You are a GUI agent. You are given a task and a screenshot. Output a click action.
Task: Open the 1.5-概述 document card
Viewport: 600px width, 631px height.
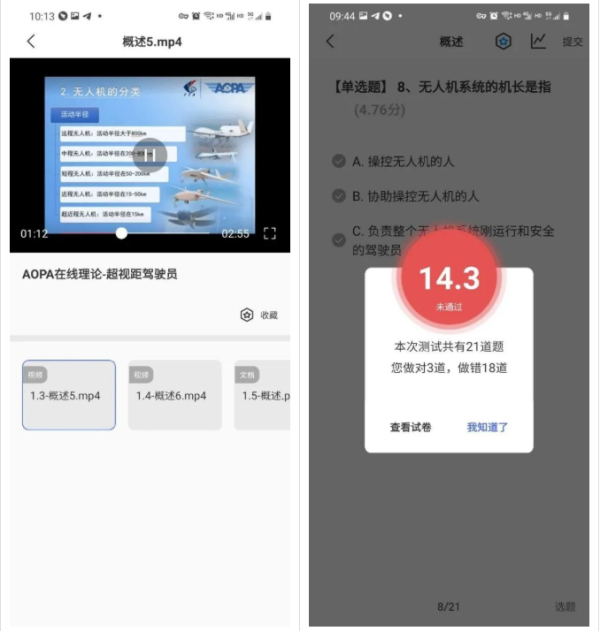click(x=262, y=395)
